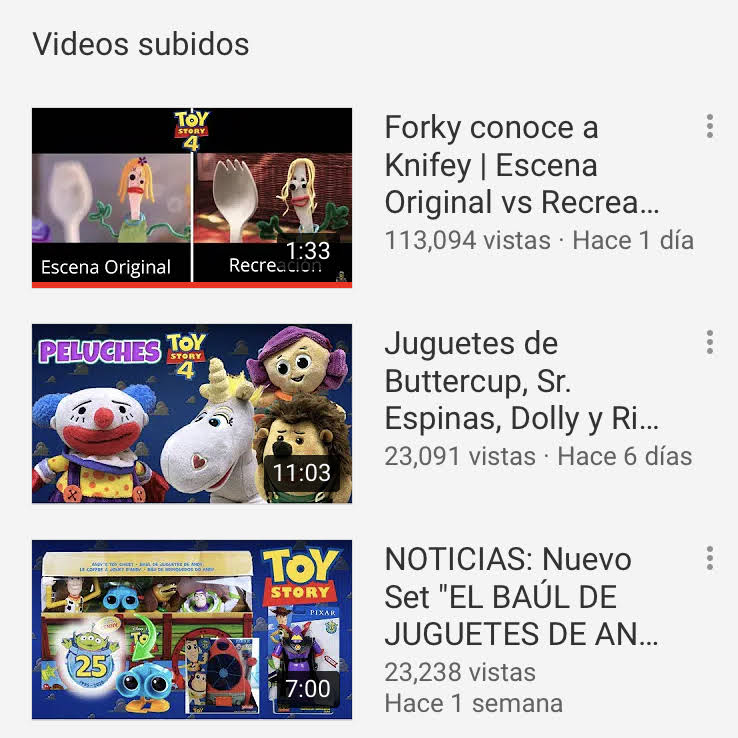
Task: Open the NOTICIAS: Nuevo Set video title
Action: (520, 597)
